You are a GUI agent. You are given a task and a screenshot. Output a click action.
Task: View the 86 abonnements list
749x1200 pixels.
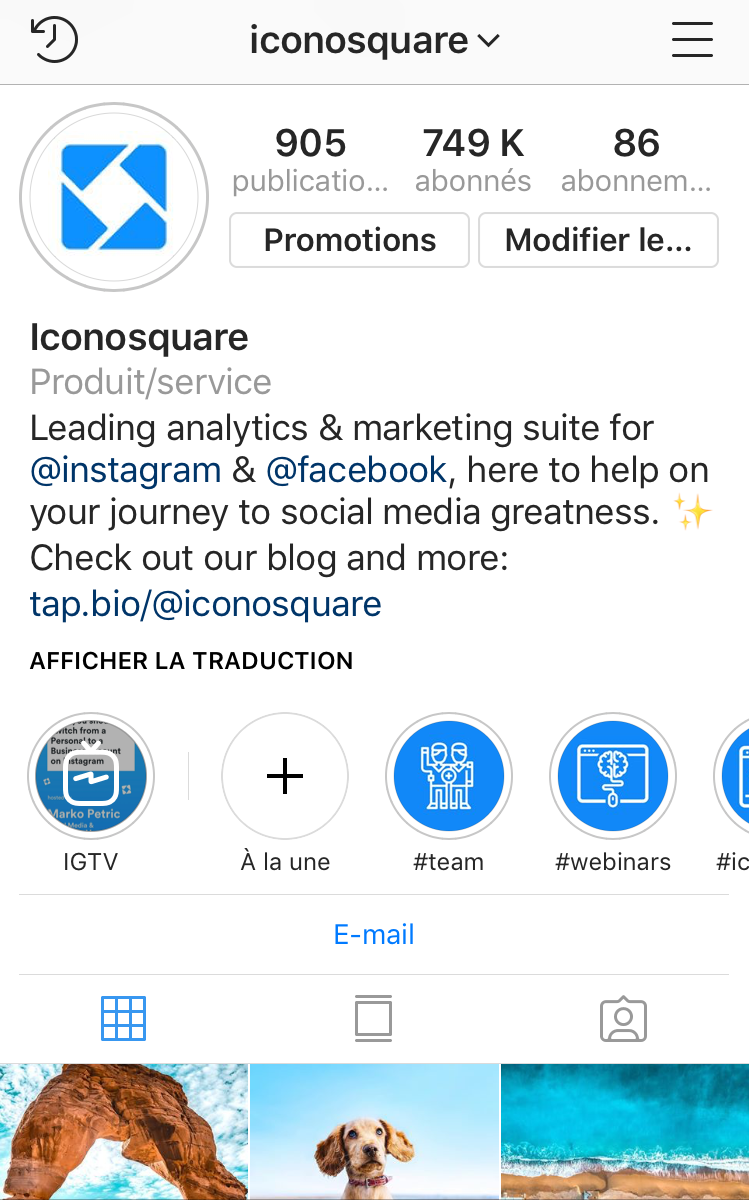(x=636, y=160)
